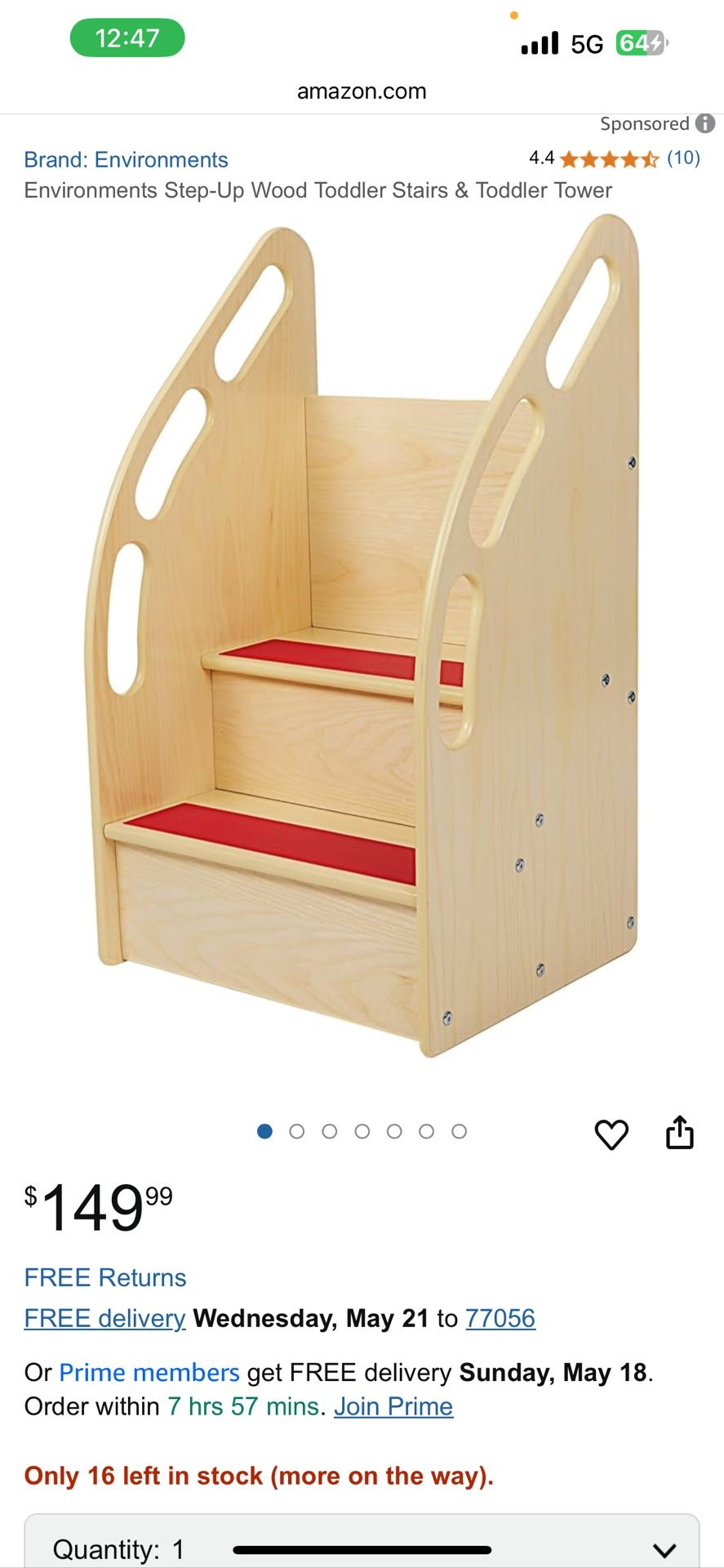Select the first image carousel dot

265,1132
